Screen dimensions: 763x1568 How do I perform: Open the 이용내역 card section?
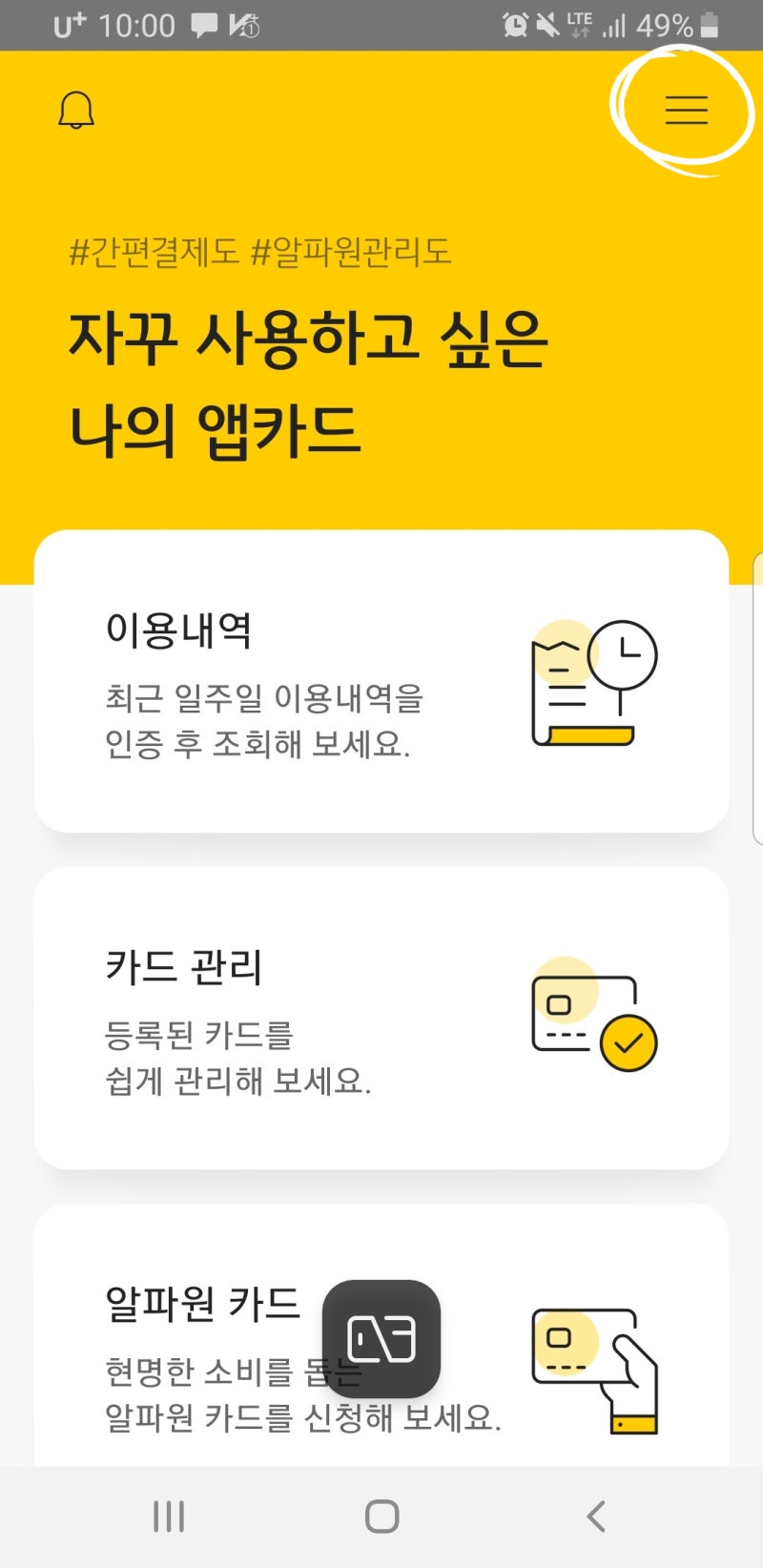pos(381,682)
